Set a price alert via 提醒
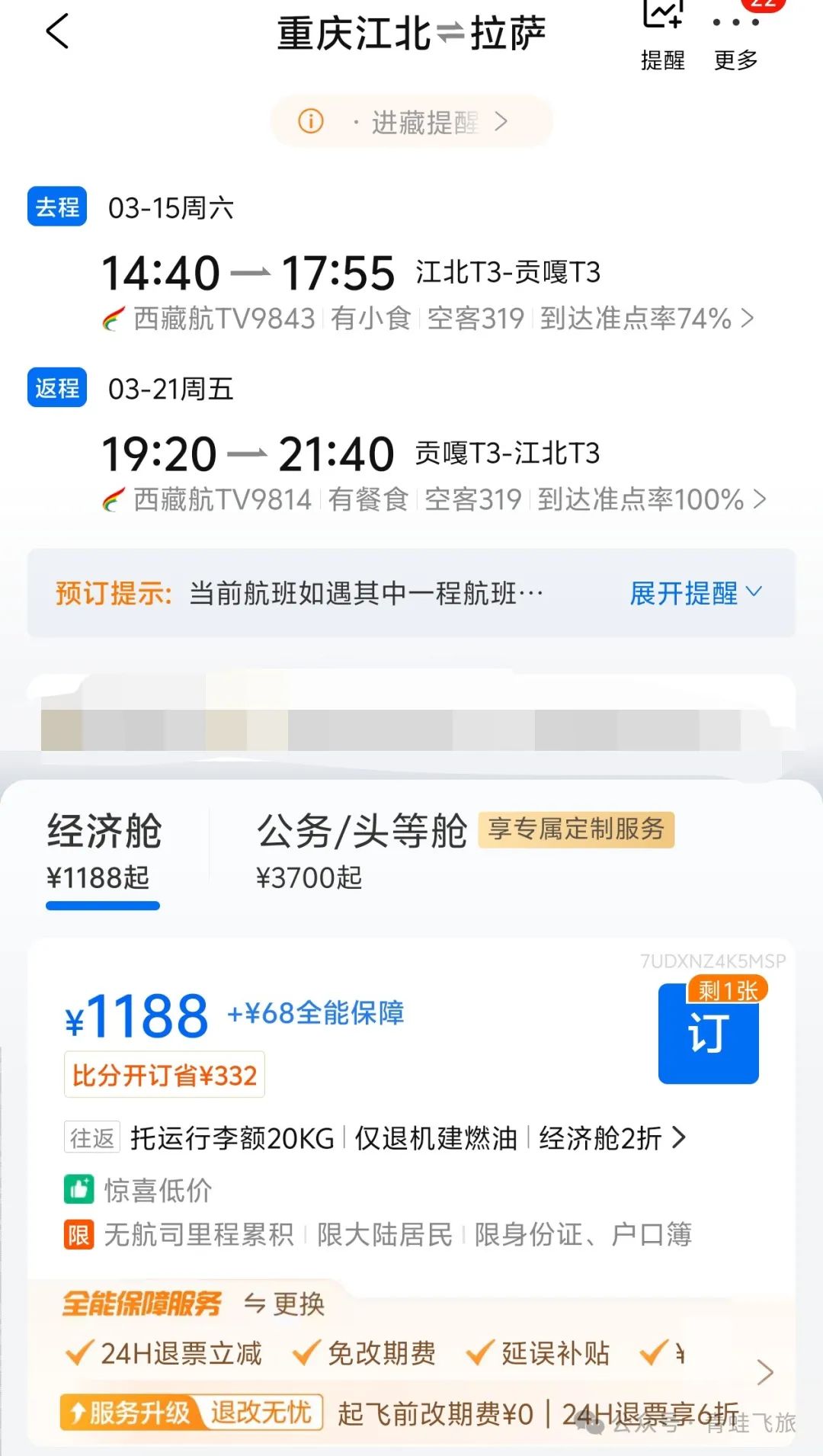823x1456 pixels. pyautogui.click(x=662, y=34)
